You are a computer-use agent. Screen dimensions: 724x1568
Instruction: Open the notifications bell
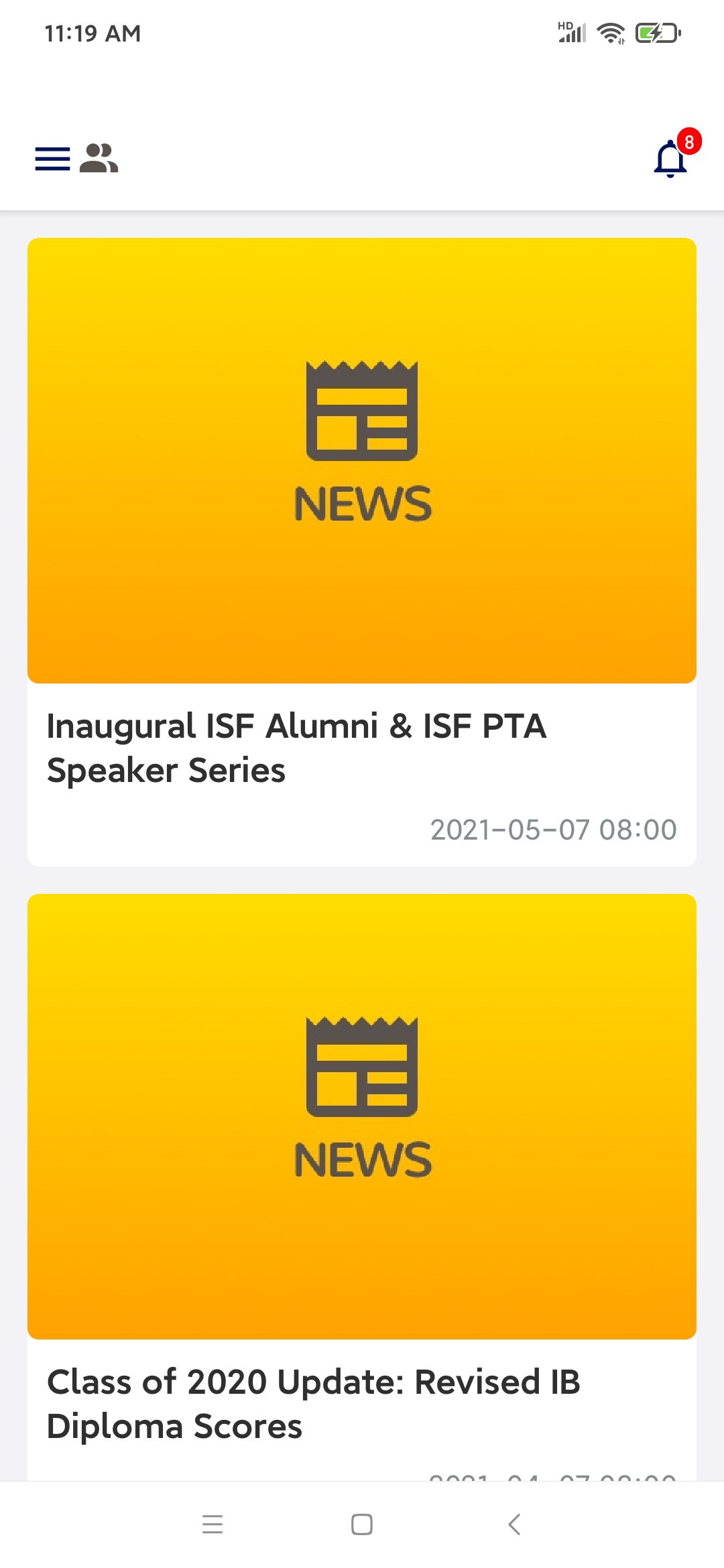click(x=671, y=159)
